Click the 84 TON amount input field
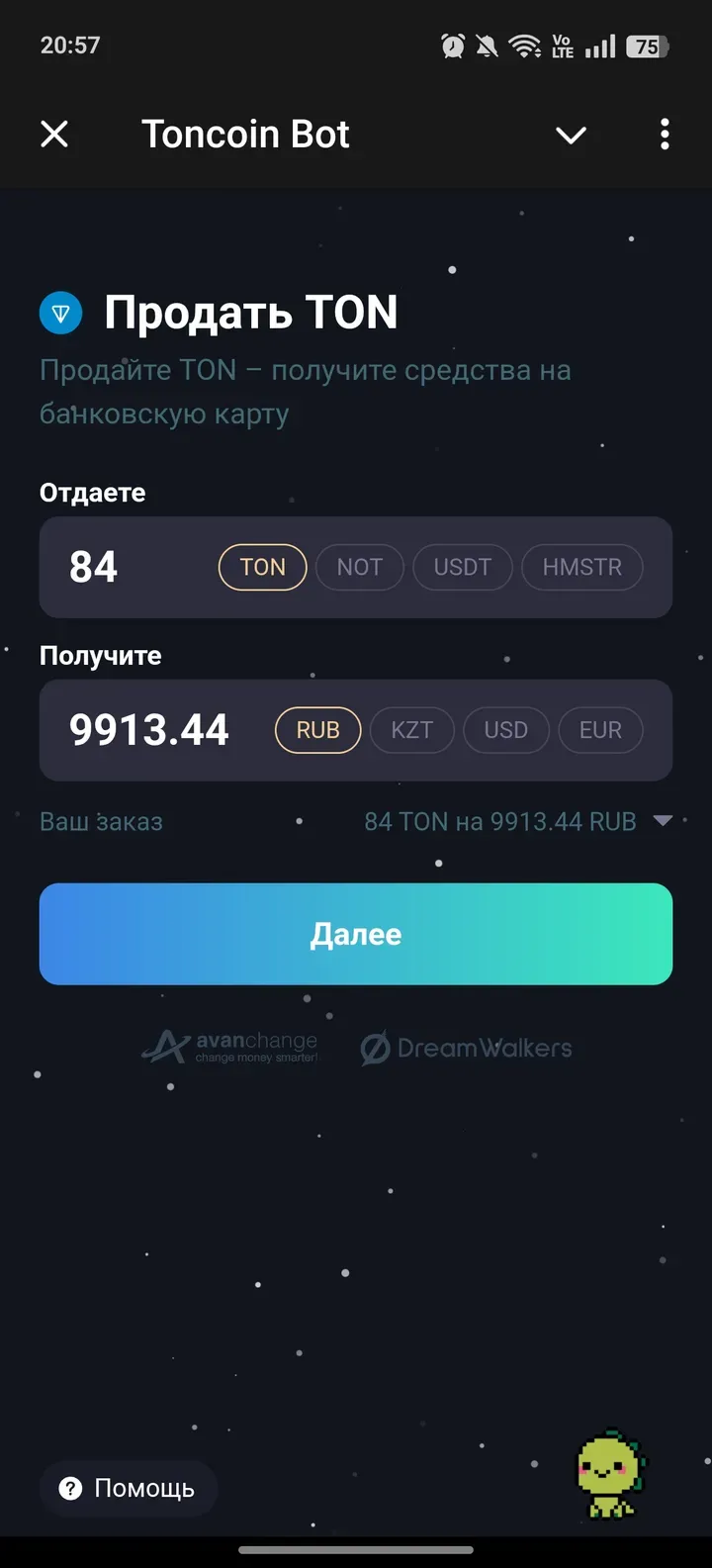Screen dimensions: 712x1568 pyautogui.click(x=94, y=567)
